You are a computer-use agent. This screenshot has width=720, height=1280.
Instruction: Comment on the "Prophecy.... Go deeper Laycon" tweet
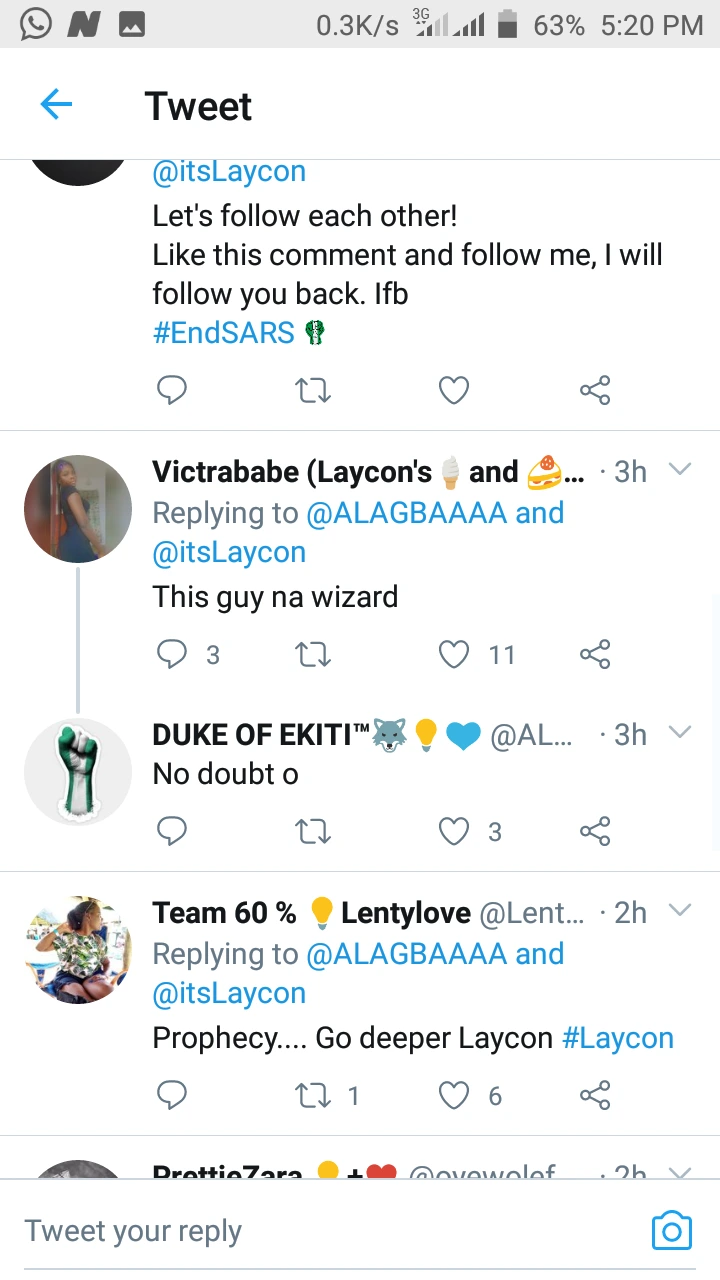click(173, 1096)
